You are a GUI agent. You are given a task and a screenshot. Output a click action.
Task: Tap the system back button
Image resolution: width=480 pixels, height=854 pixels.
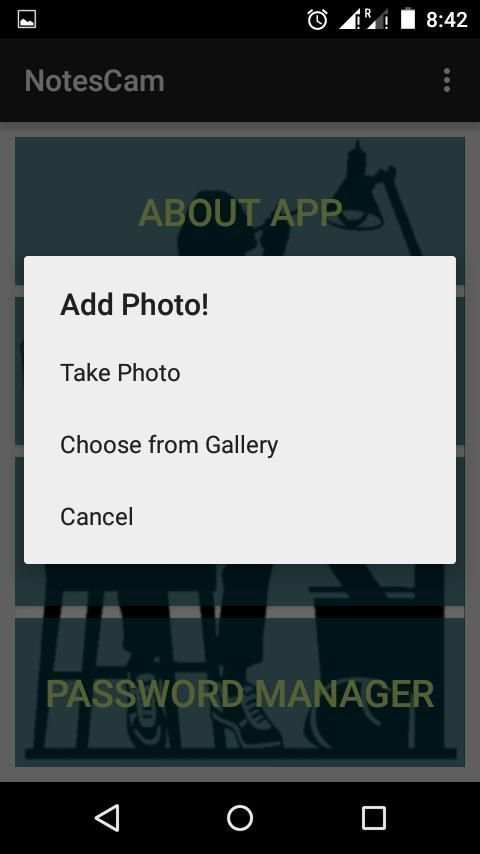pyautogui.click(x=107, y=818)
